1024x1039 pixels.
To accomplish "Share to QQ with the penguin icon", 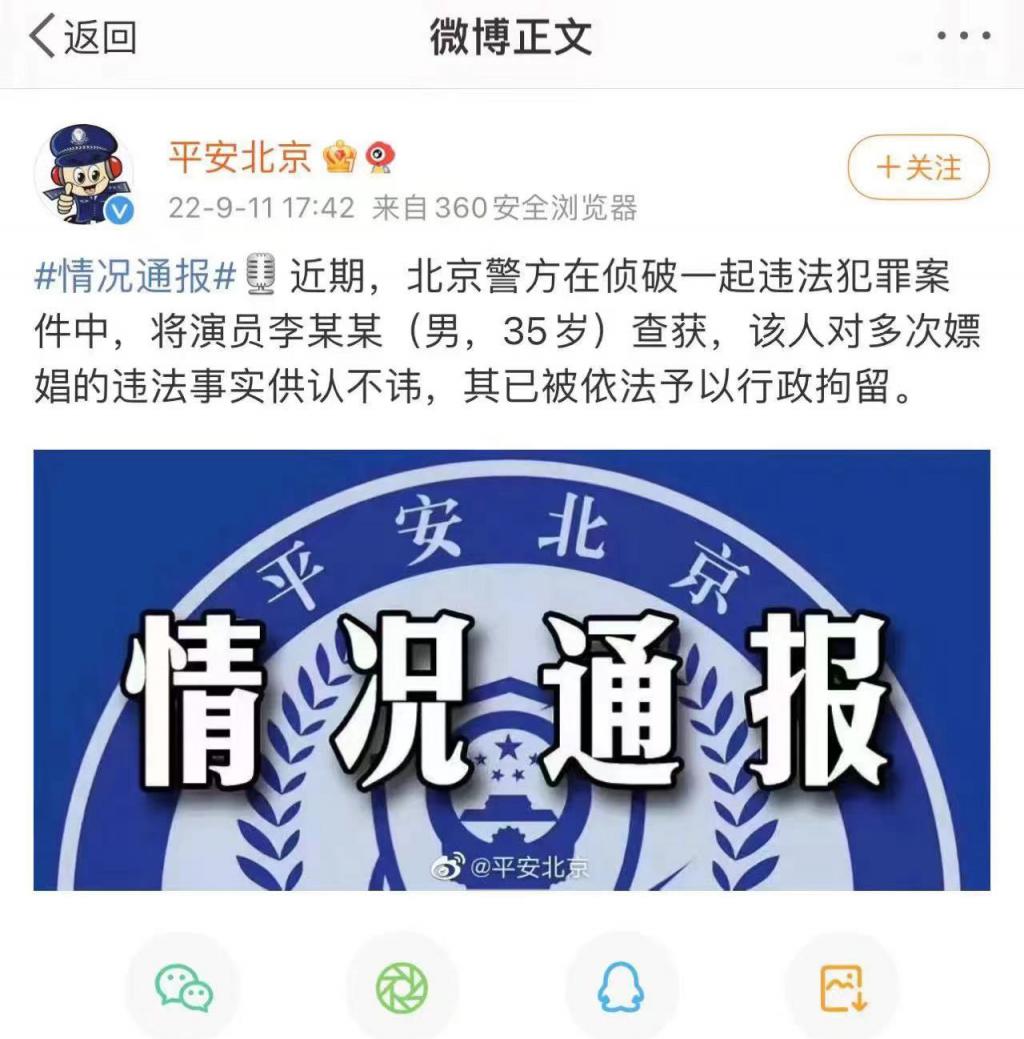I will 621,988.
